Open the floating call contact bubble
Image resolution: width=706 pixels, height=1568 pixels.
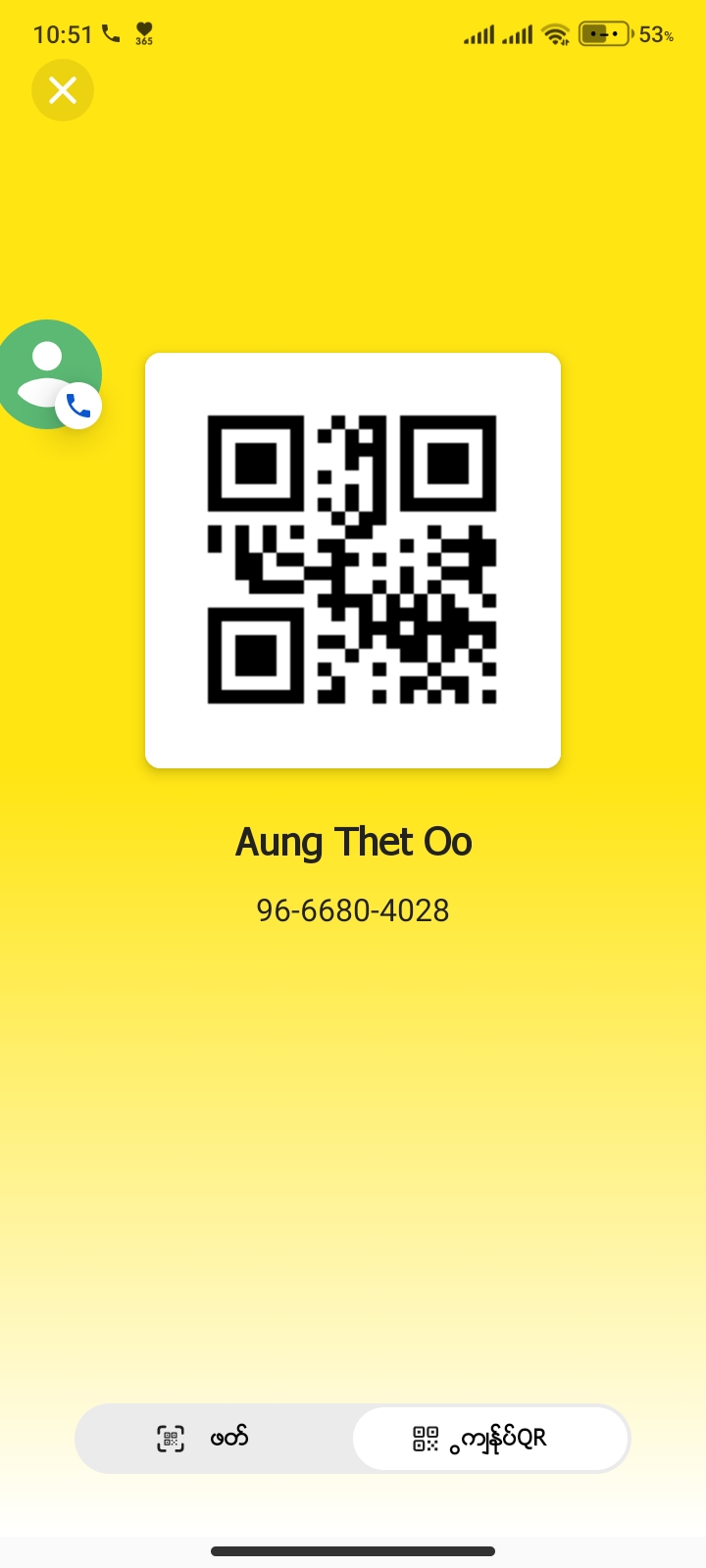tap(47, 374)
